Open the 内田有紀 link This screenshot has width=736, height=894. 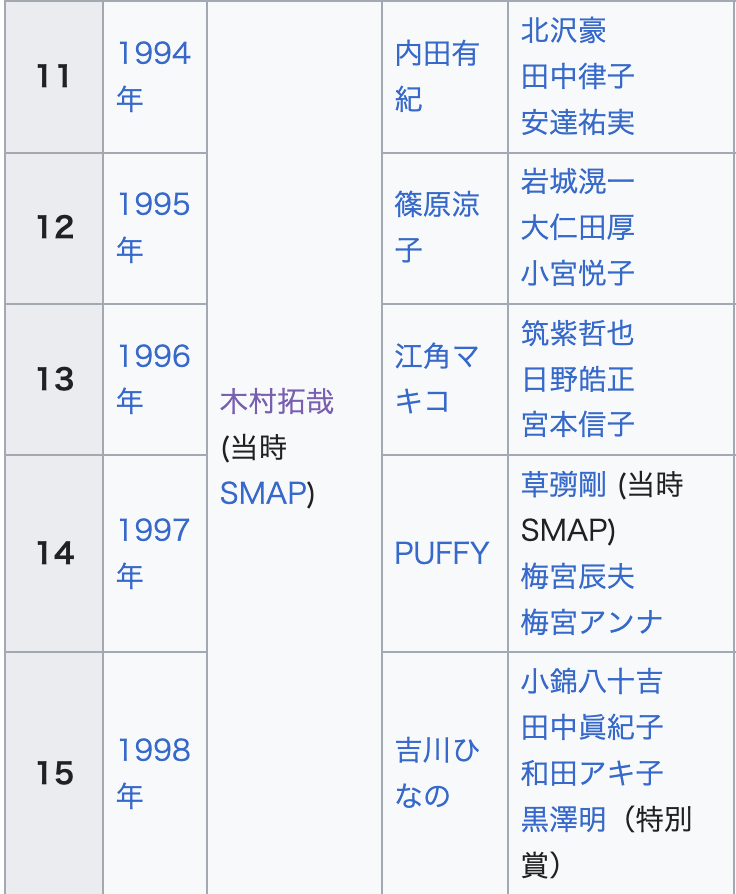coord(436,54)
